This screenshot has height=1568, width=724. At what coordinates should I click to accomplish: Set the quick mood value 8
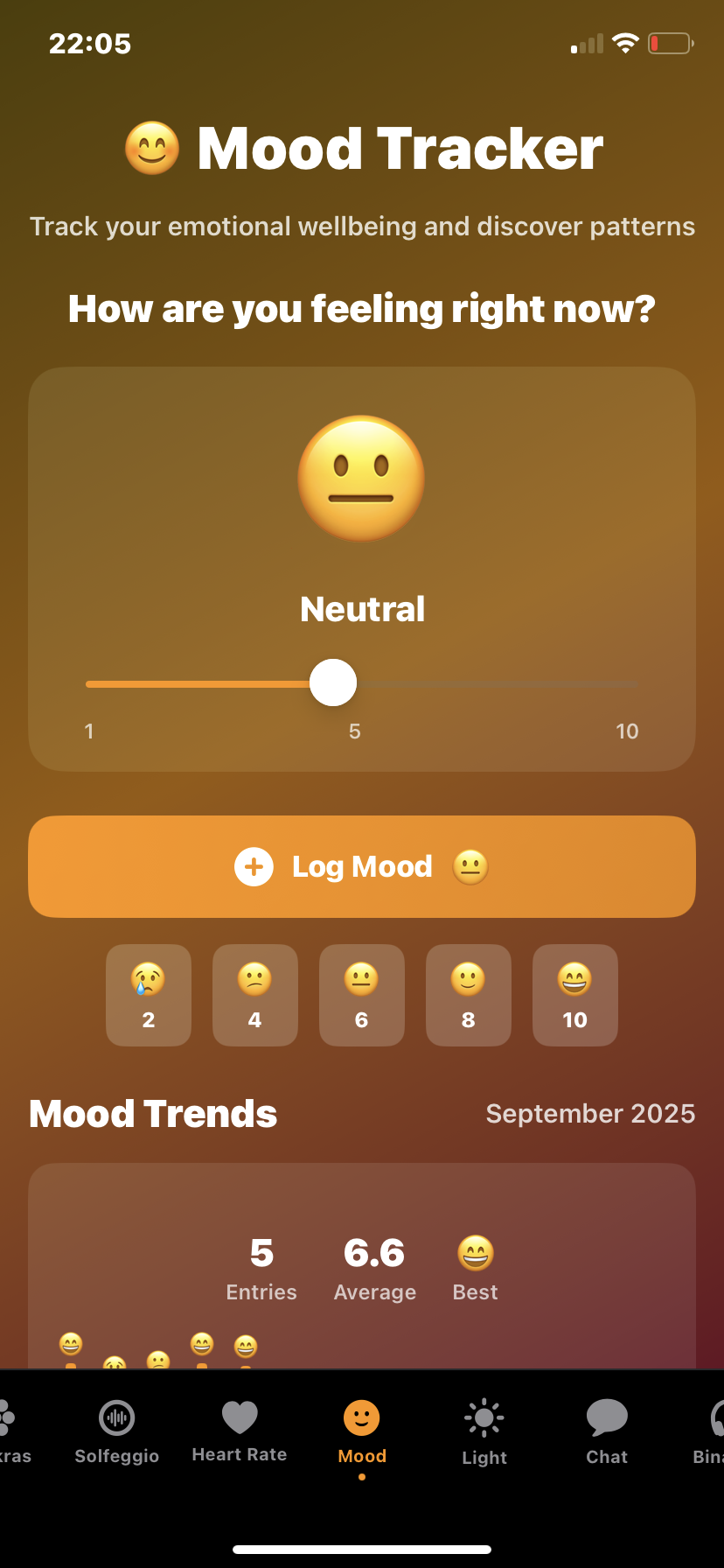click(469, 995)
